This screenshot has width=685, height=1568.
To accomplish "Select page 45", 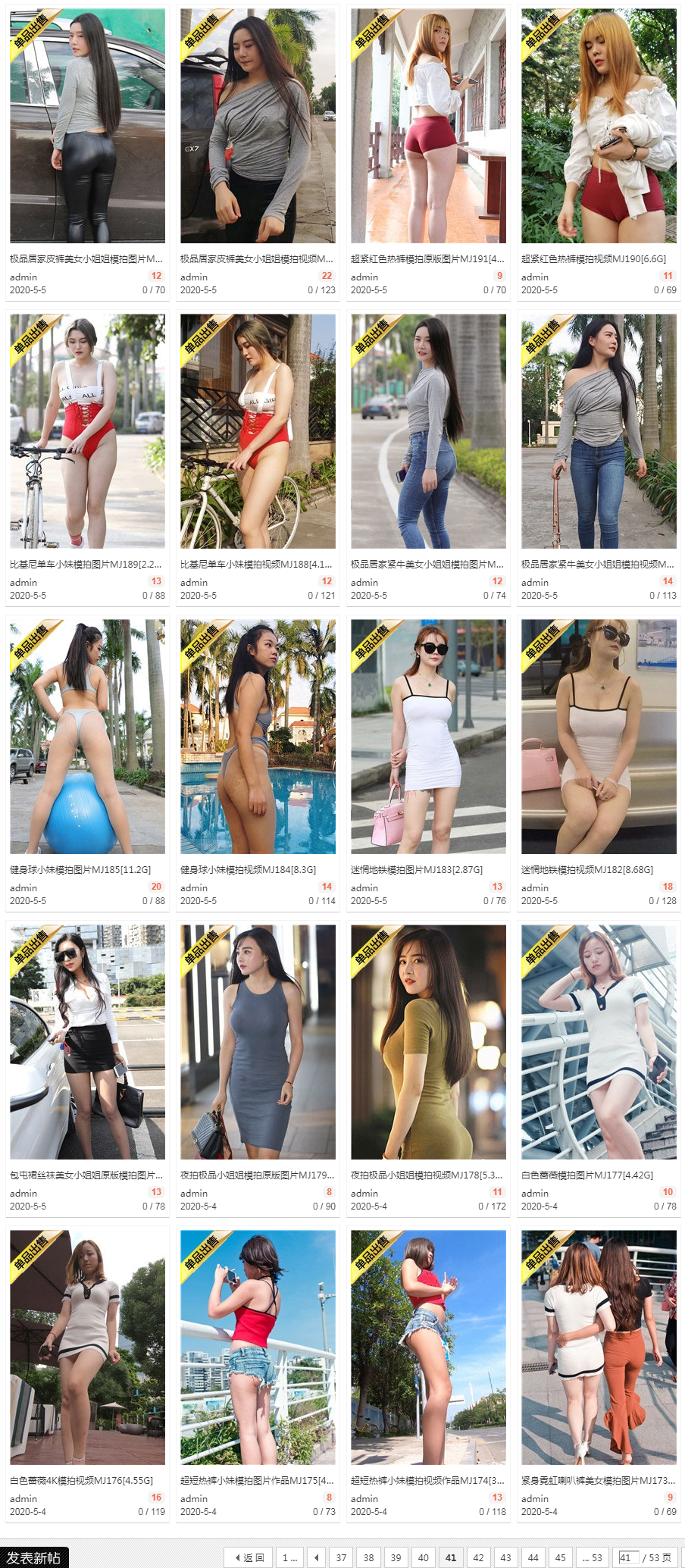I will (560, 1557).
